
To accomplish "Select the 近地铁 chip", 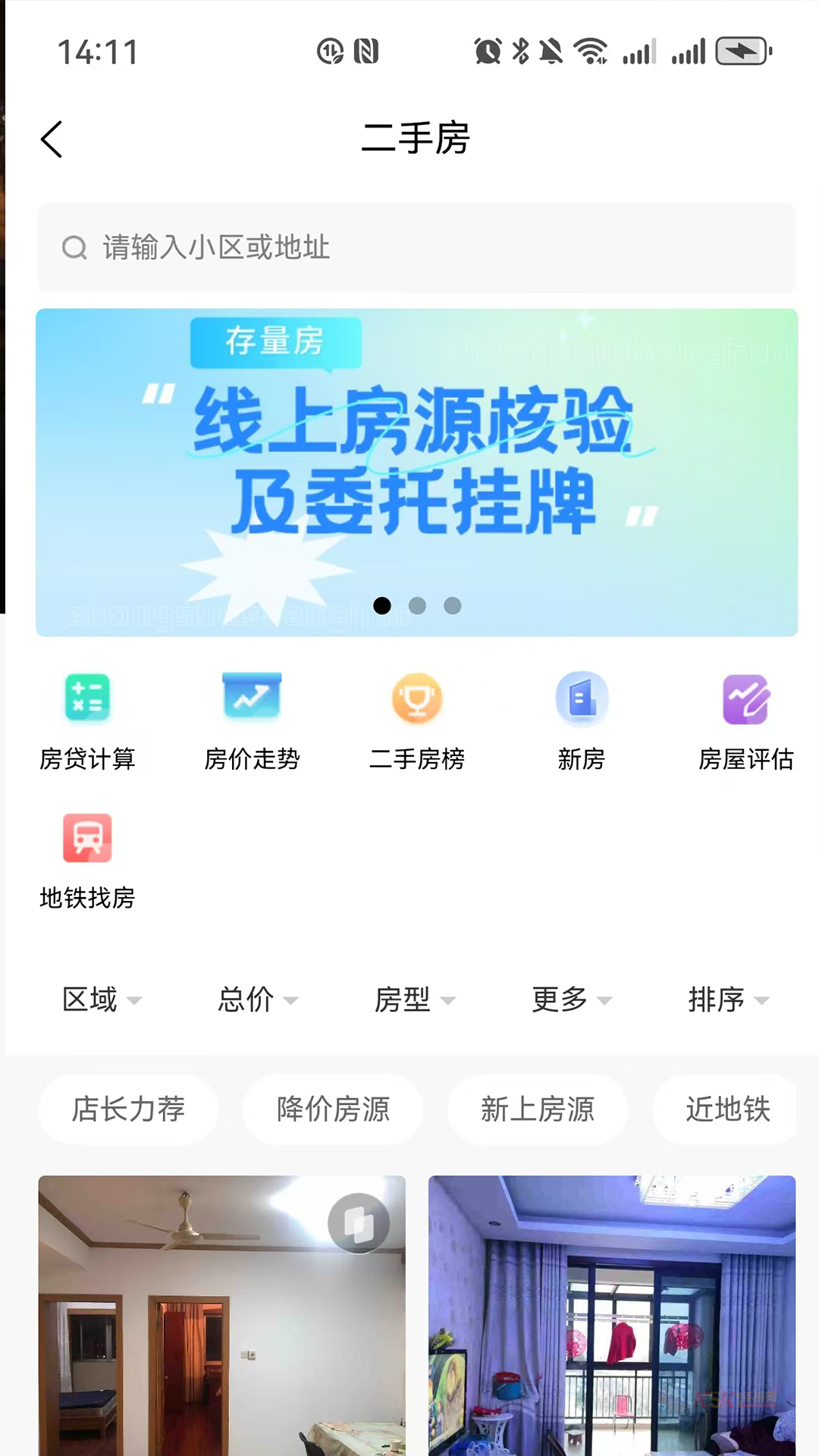I will 726,1109.
